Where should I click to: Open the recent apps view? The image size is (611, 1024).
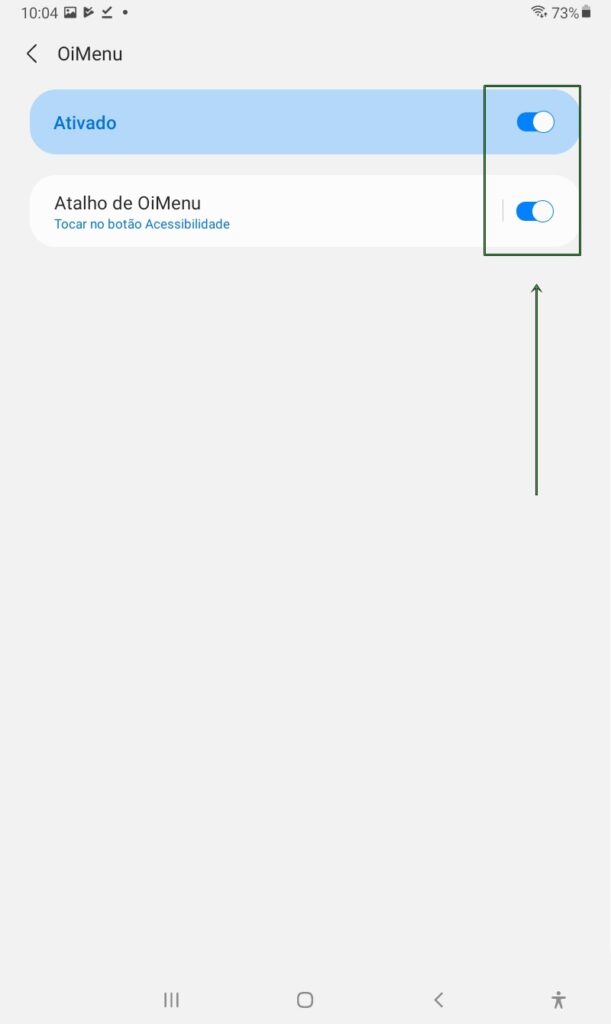tap(171, 999)
